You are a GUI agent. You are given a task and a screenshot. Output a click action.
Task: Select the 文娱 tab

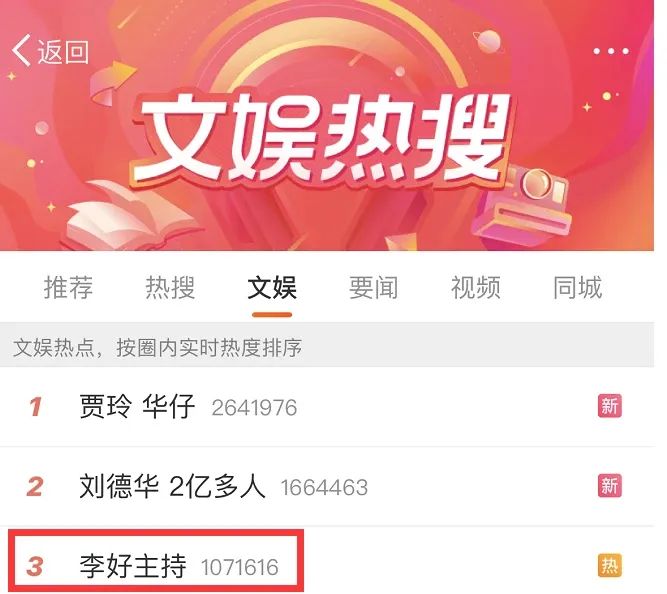click(272, 288)
